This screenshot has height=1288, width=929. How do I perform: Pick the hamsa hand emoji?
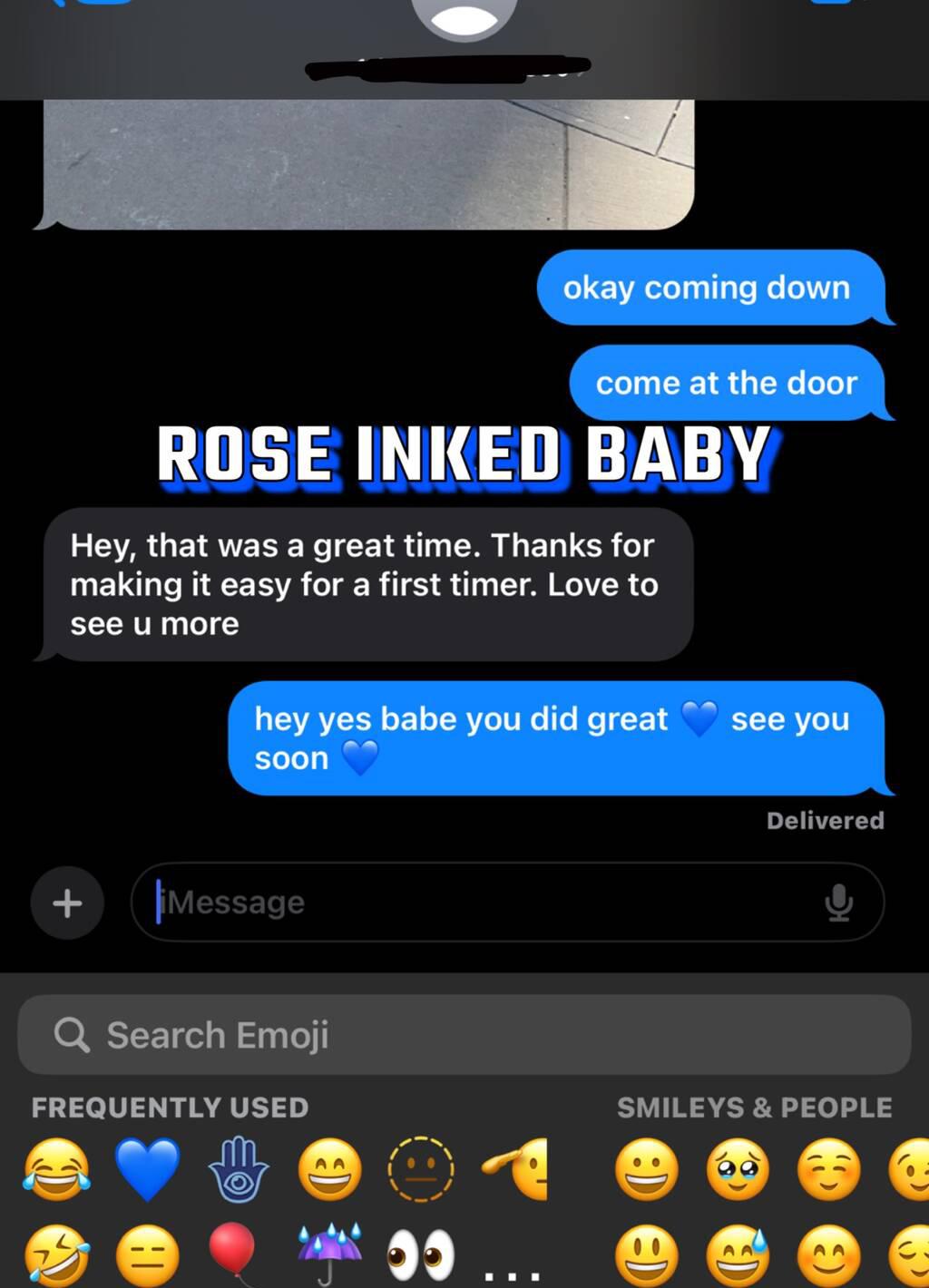239,1170
